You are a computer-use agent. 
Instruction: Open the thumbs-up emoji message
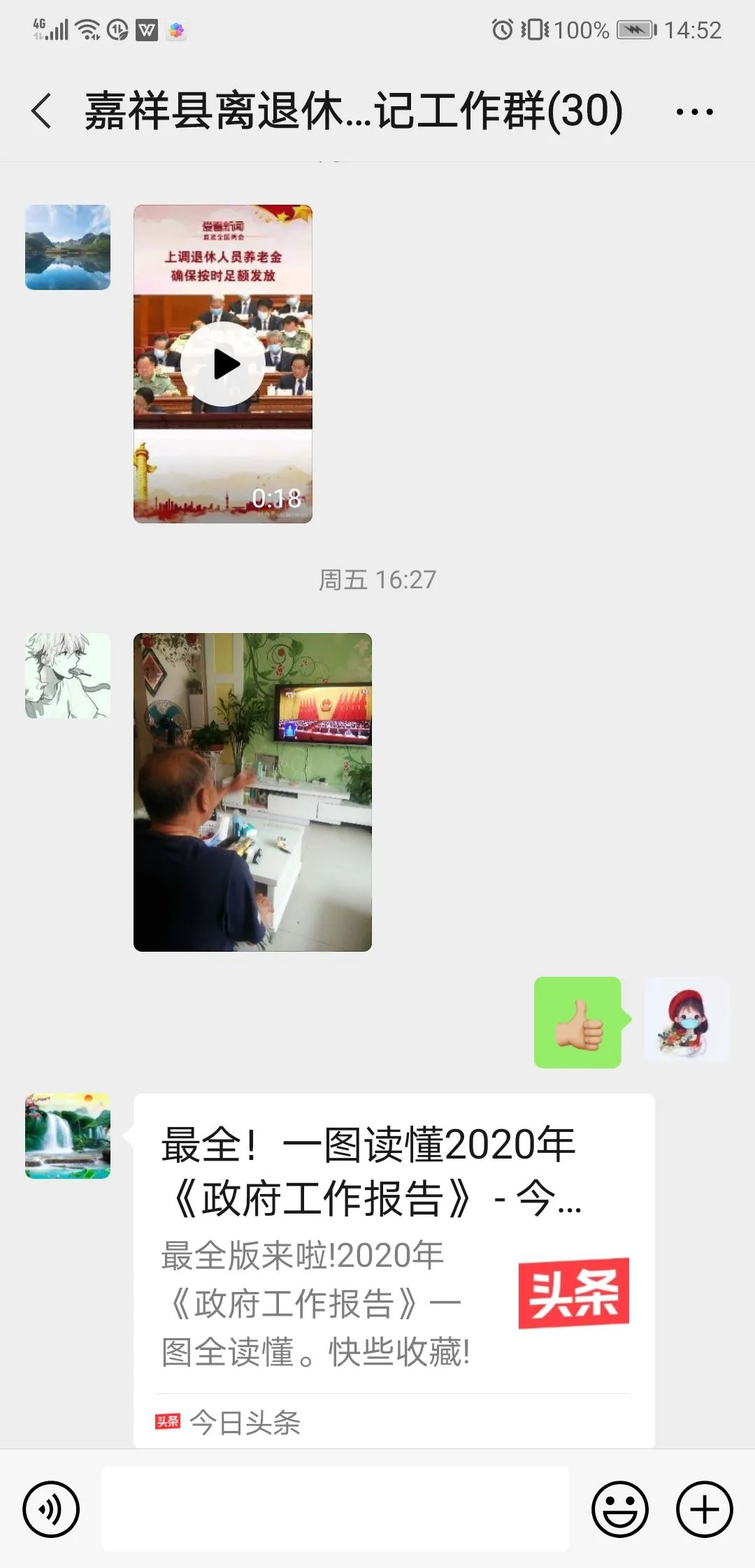click(x=577, y=1022)
